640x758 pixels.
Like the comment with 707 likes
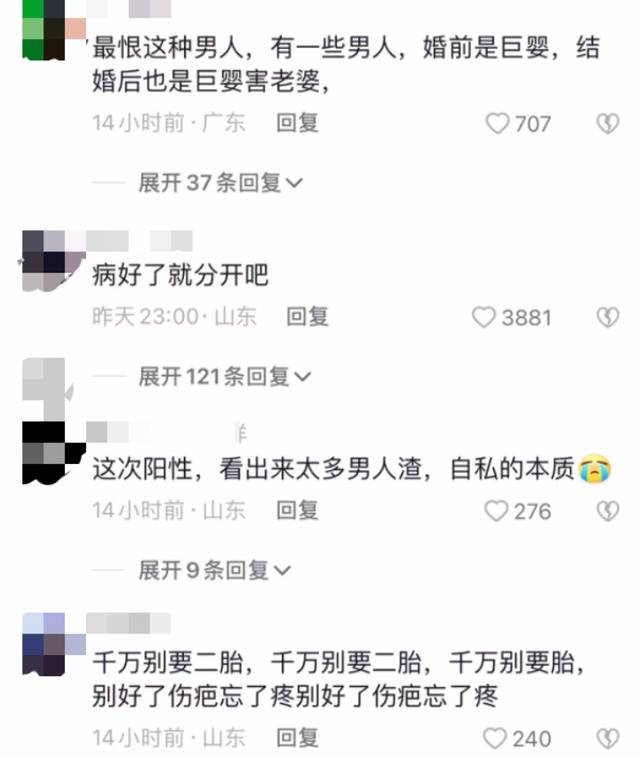click(x=497, y=123)
